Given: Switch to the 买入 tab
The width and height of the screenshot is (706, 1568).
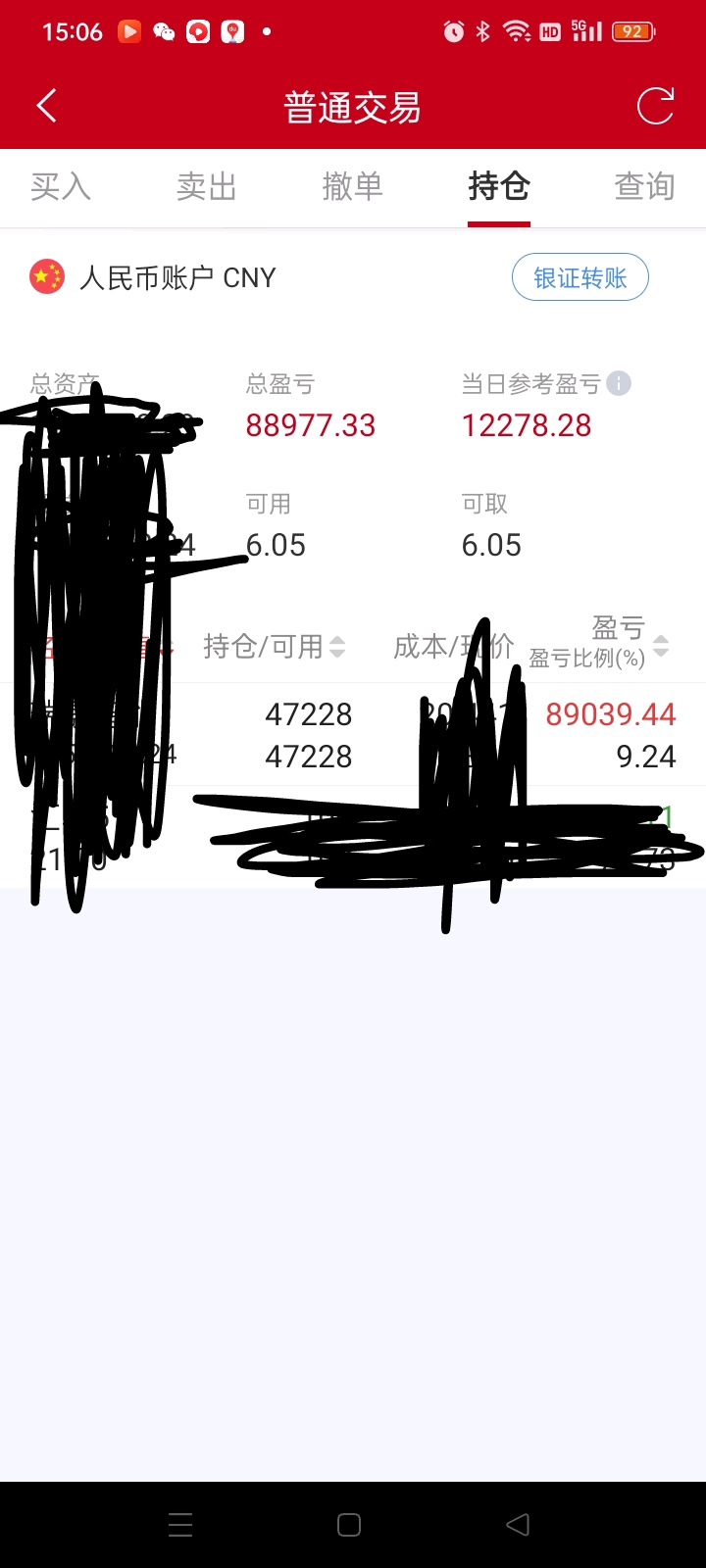Looking at the screenshot, I should point(61,186).
